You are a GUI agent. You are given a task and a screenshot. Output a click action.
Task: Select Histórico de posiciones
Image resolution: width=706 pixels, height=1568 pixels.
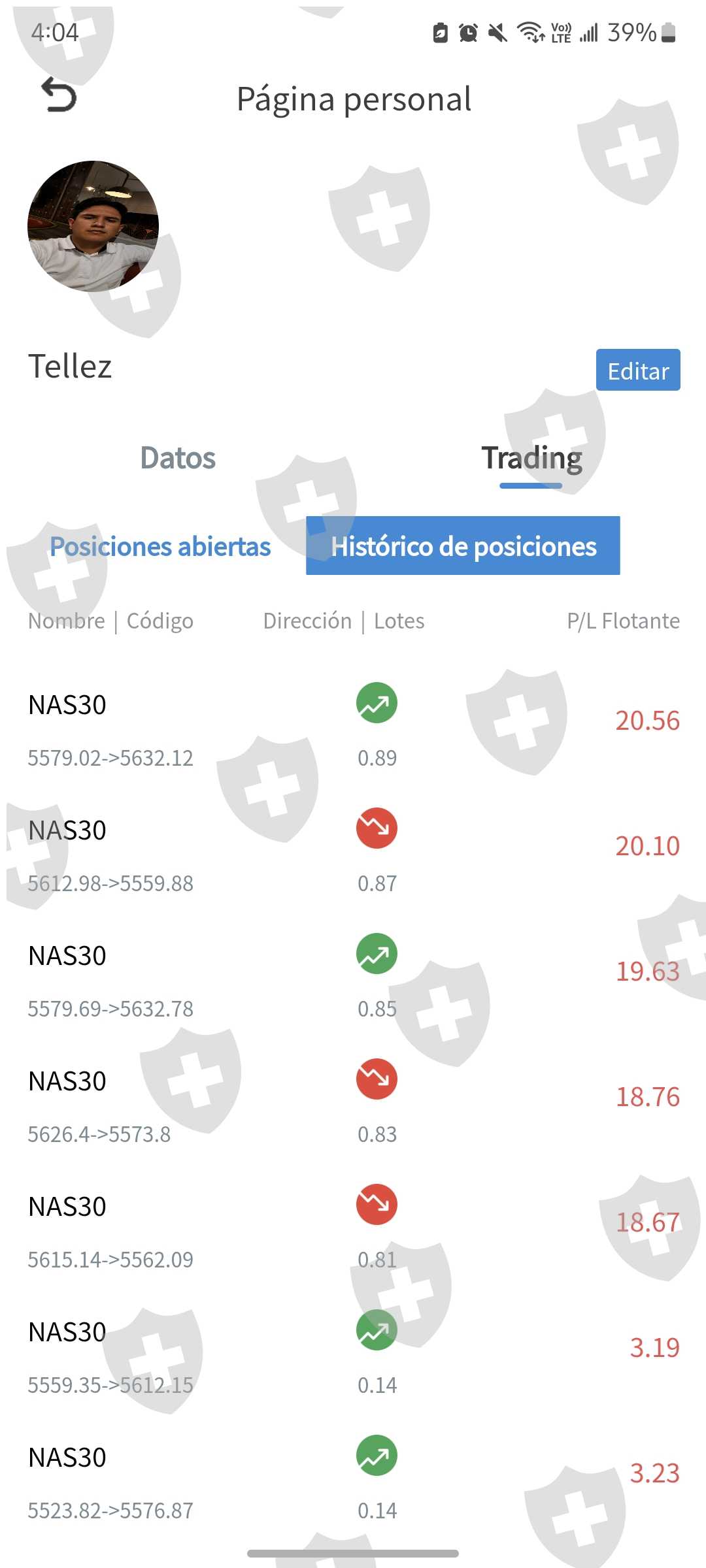tap(463, 546)
